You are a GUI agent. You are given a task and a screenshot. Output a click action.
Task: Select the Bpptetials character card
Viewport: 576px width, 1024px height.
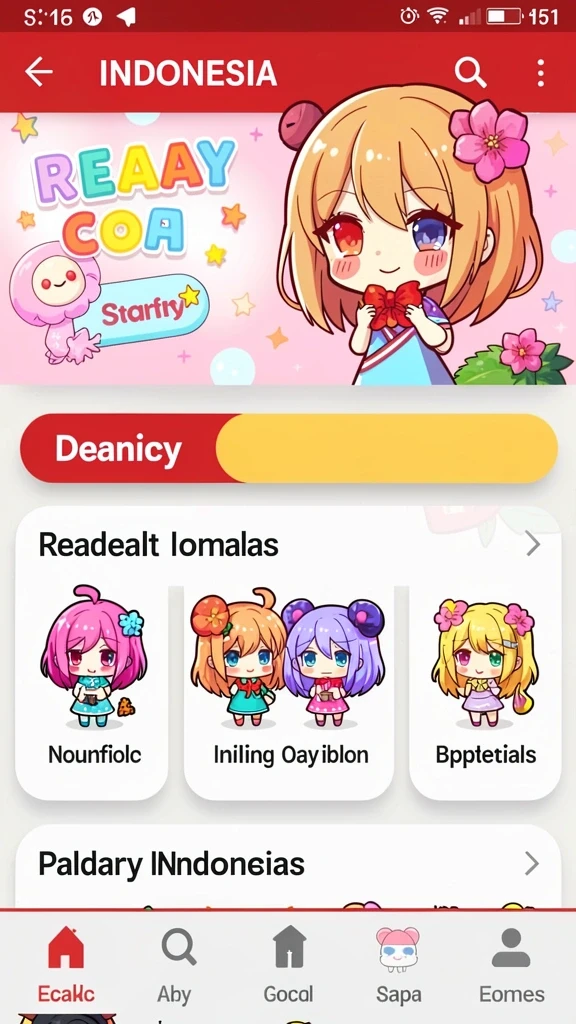point(485,693)
